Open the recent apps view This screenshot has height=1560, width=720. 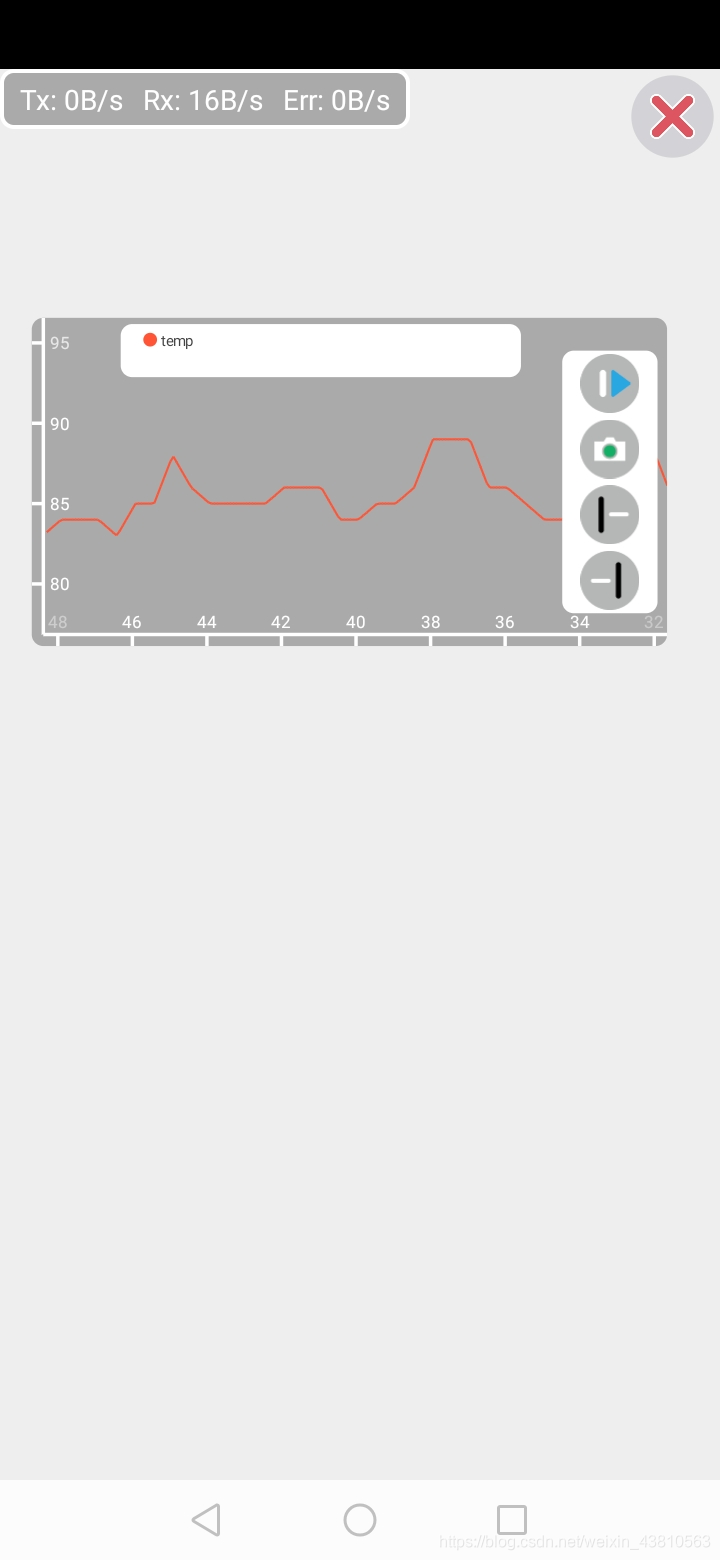click(x=512, y=1519)
